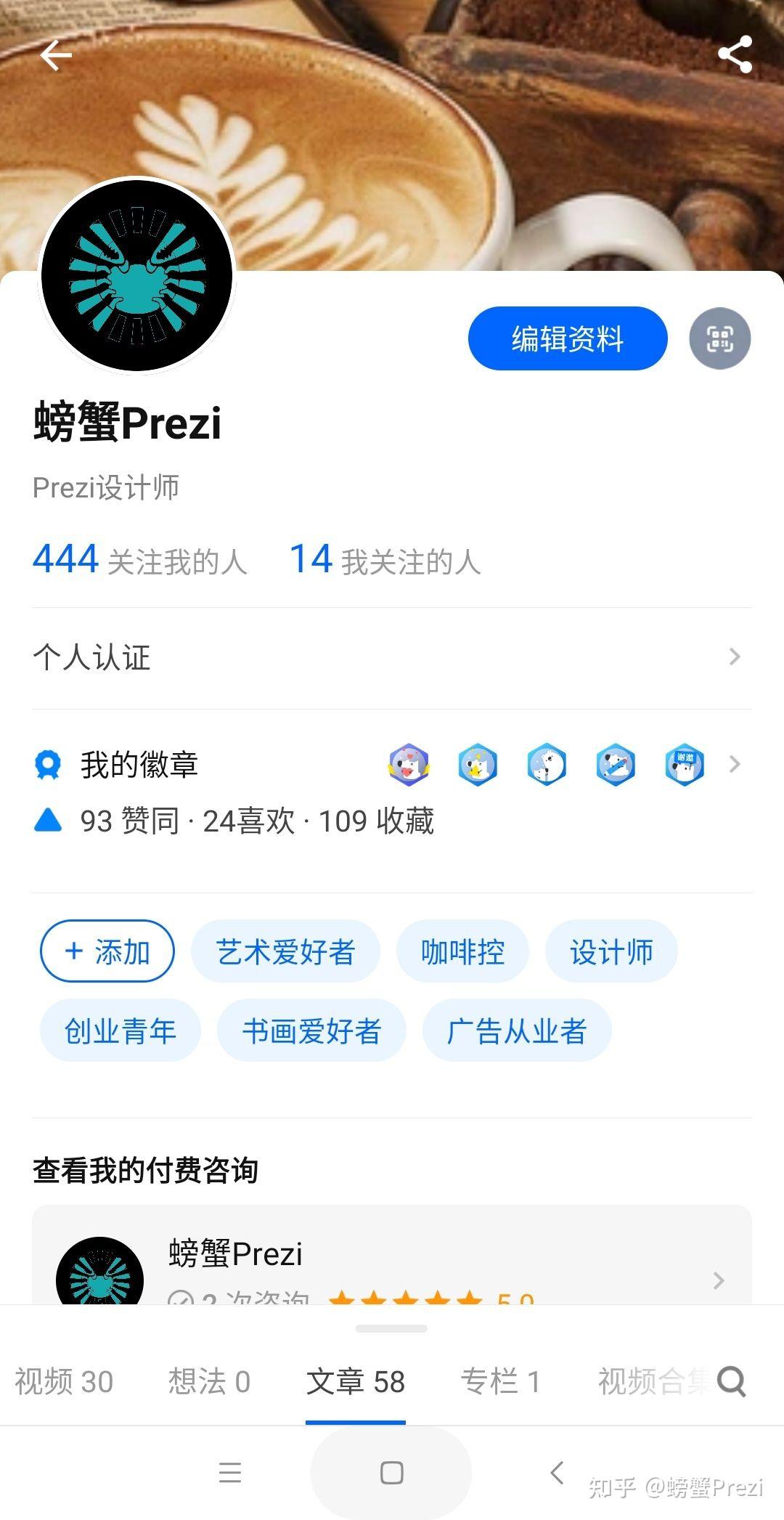The height and width of the screenshot is (1520, 784).
Task: Open the badges list via its chevron
Action: pyautogui.click(x=734, y=764)
